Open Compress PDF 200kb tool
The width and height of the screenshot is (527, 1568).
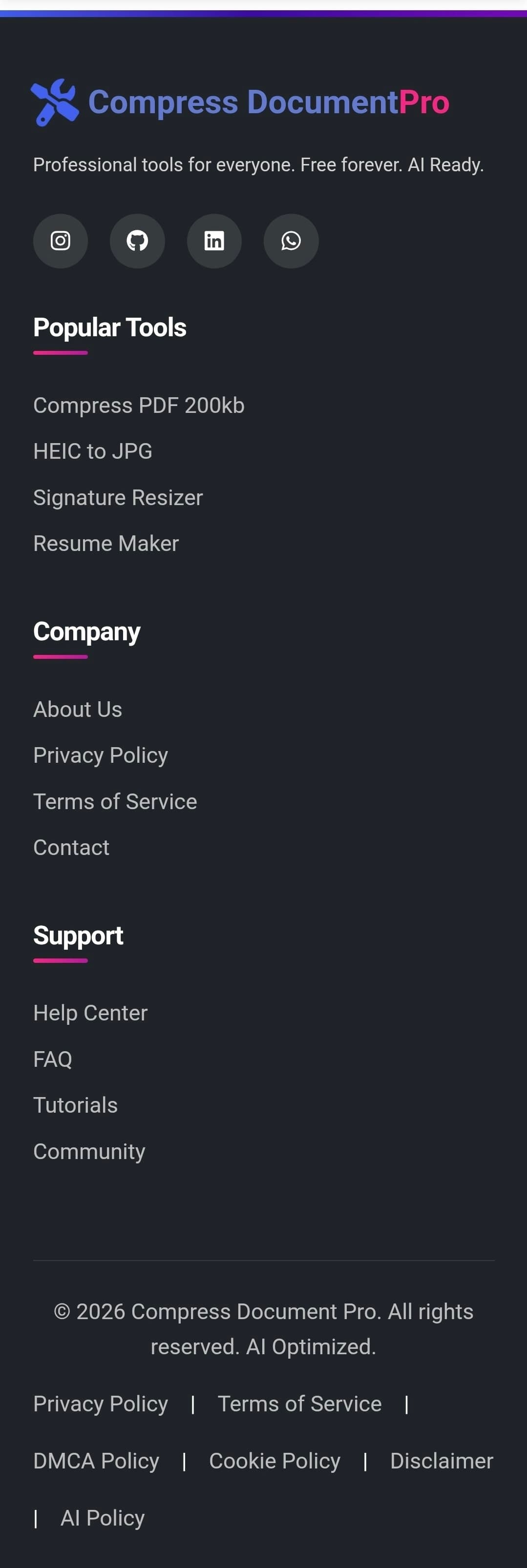point(138,406)
